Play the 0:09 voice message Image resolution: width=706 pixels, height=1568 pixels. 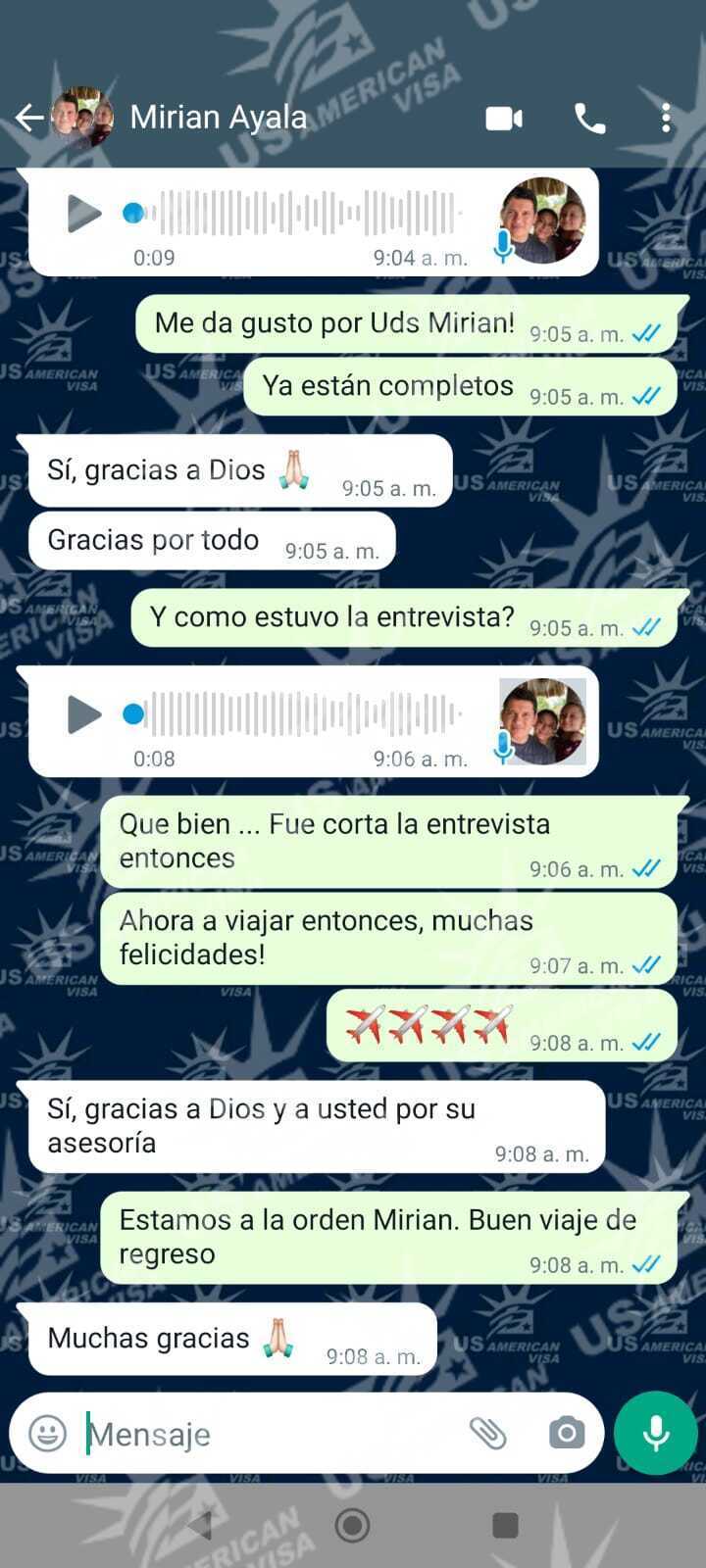[x=83, y=213]
